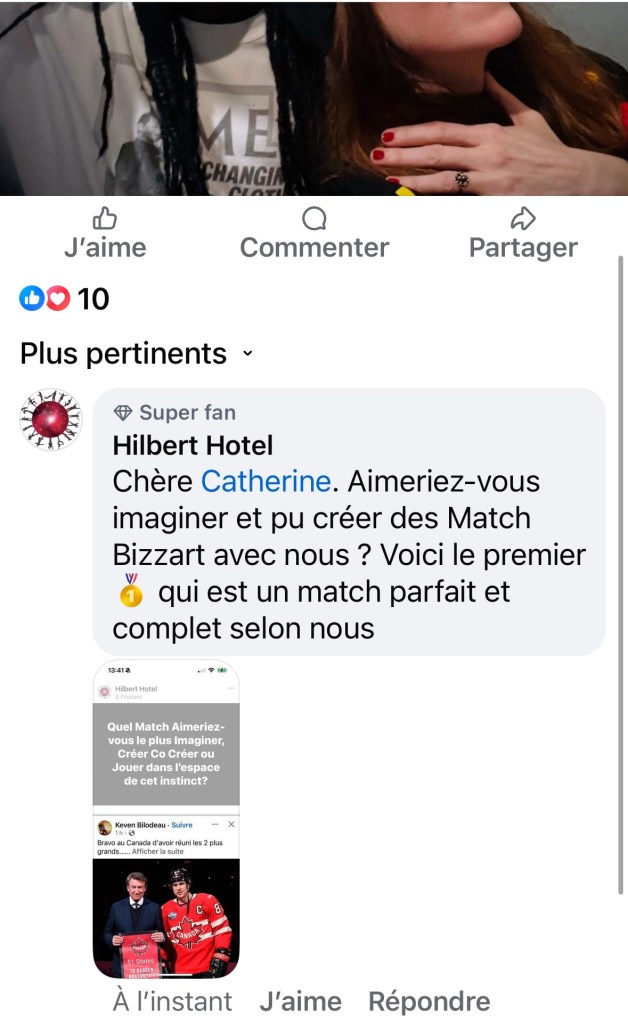Expand the Plus pertinents sort dropdown
This screenshot has width=628, height=1024.
(x=137, y=354)
